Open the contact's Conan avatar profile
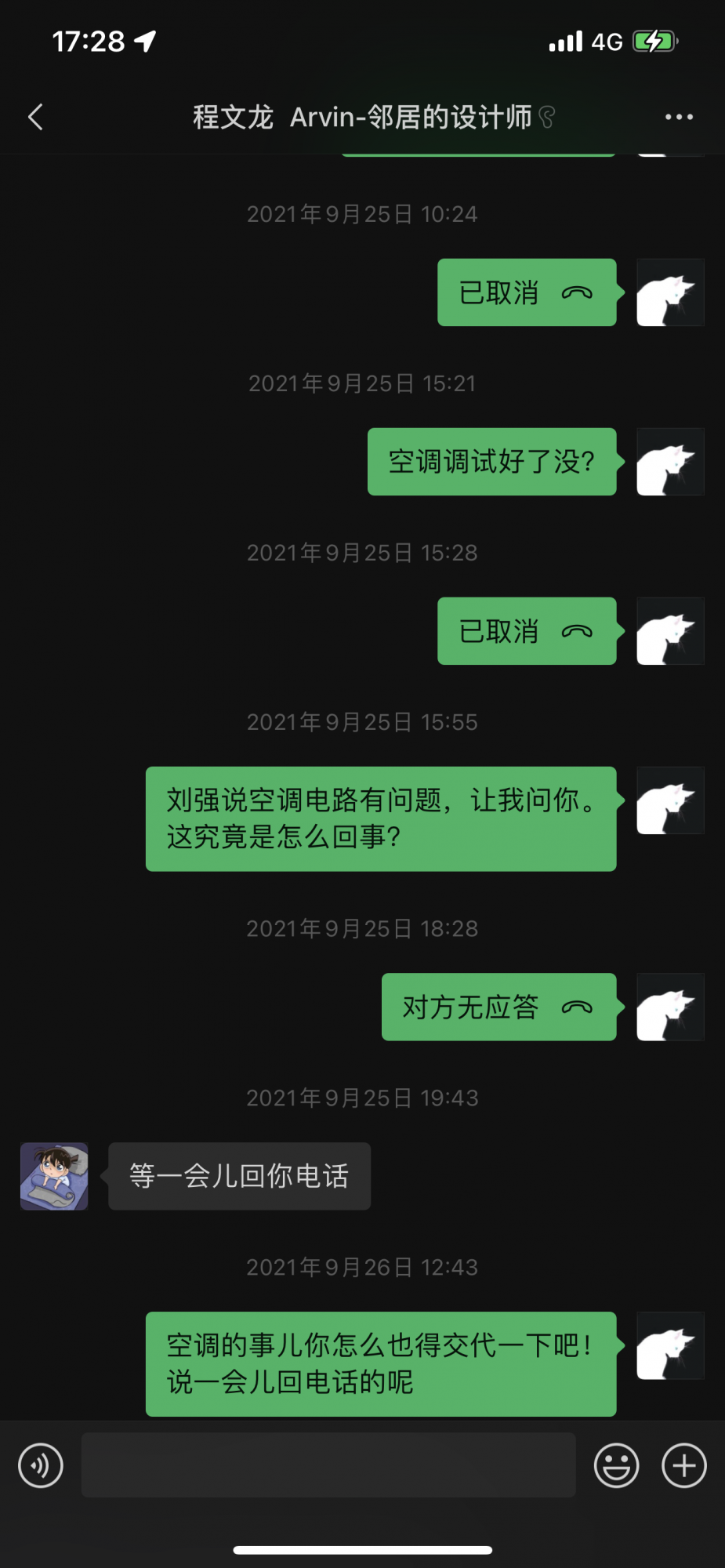 pyautogui.click(x=54, y=1176)
